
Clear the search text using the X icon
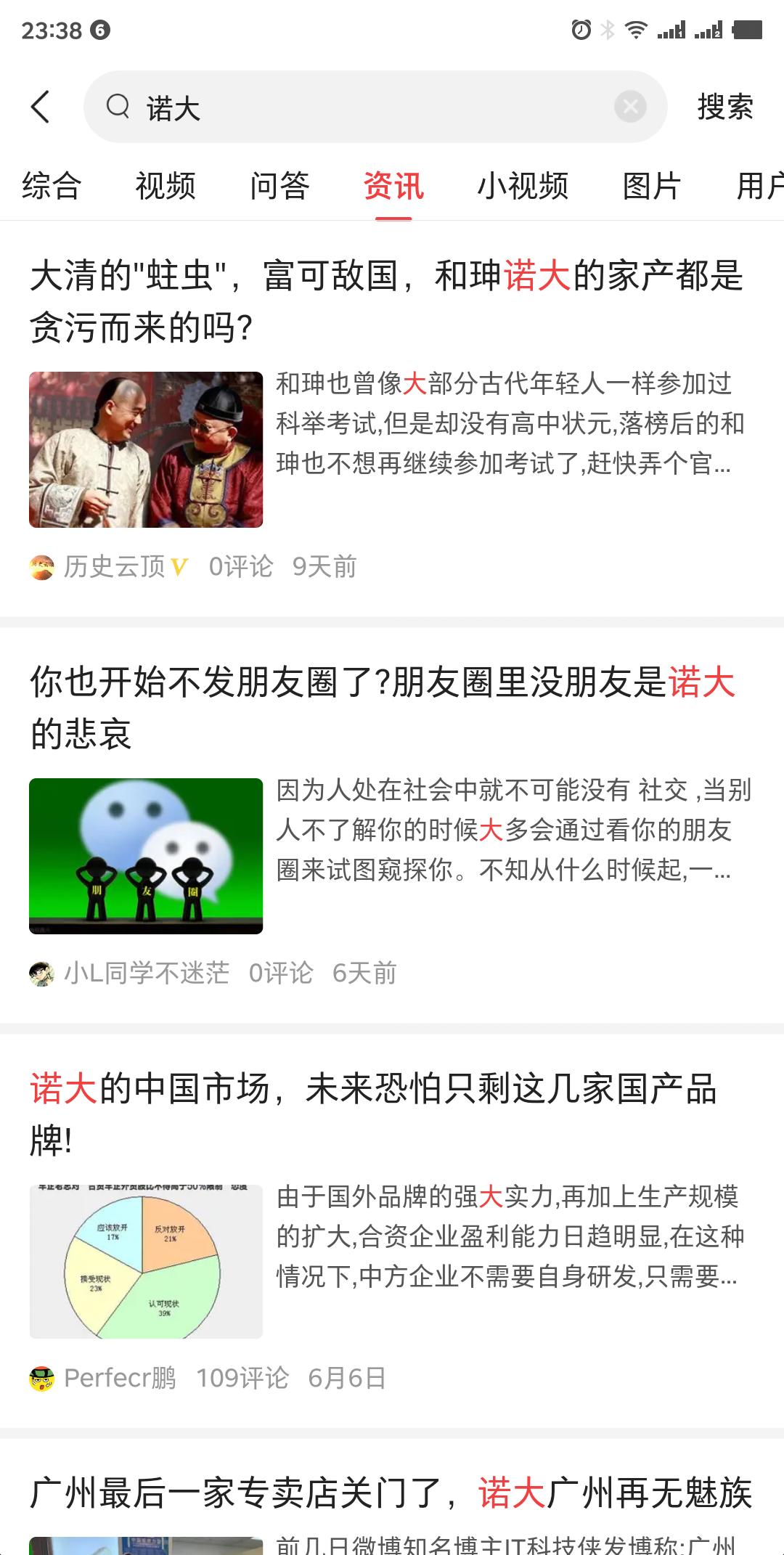[x=631, y=106]
